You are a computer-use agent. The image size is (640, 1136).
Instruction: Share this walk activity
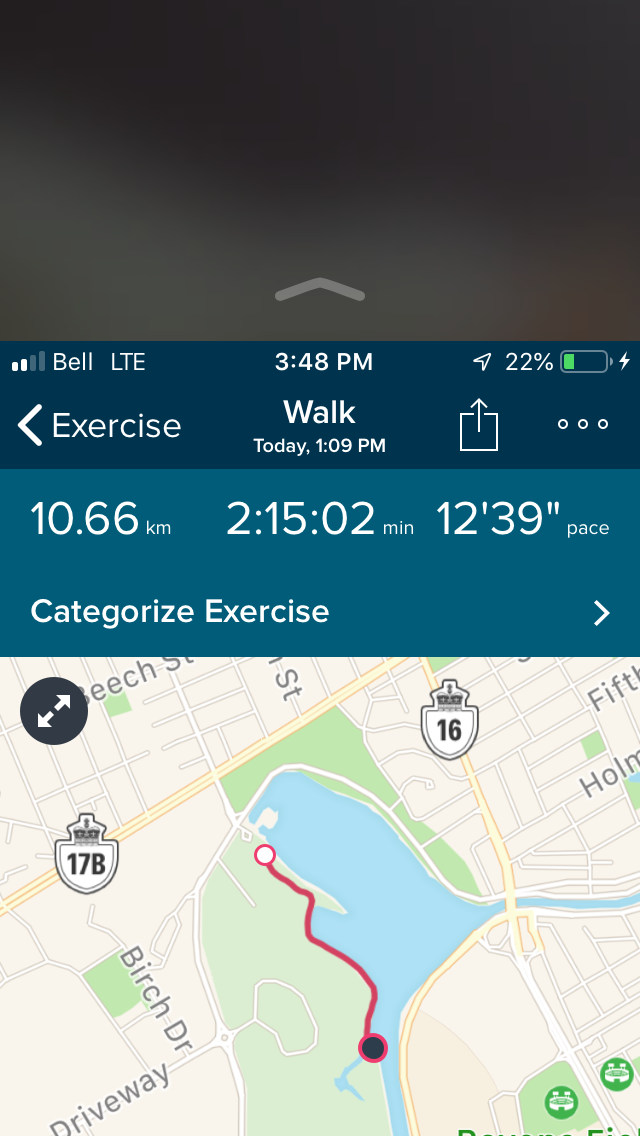pos(478,425)
